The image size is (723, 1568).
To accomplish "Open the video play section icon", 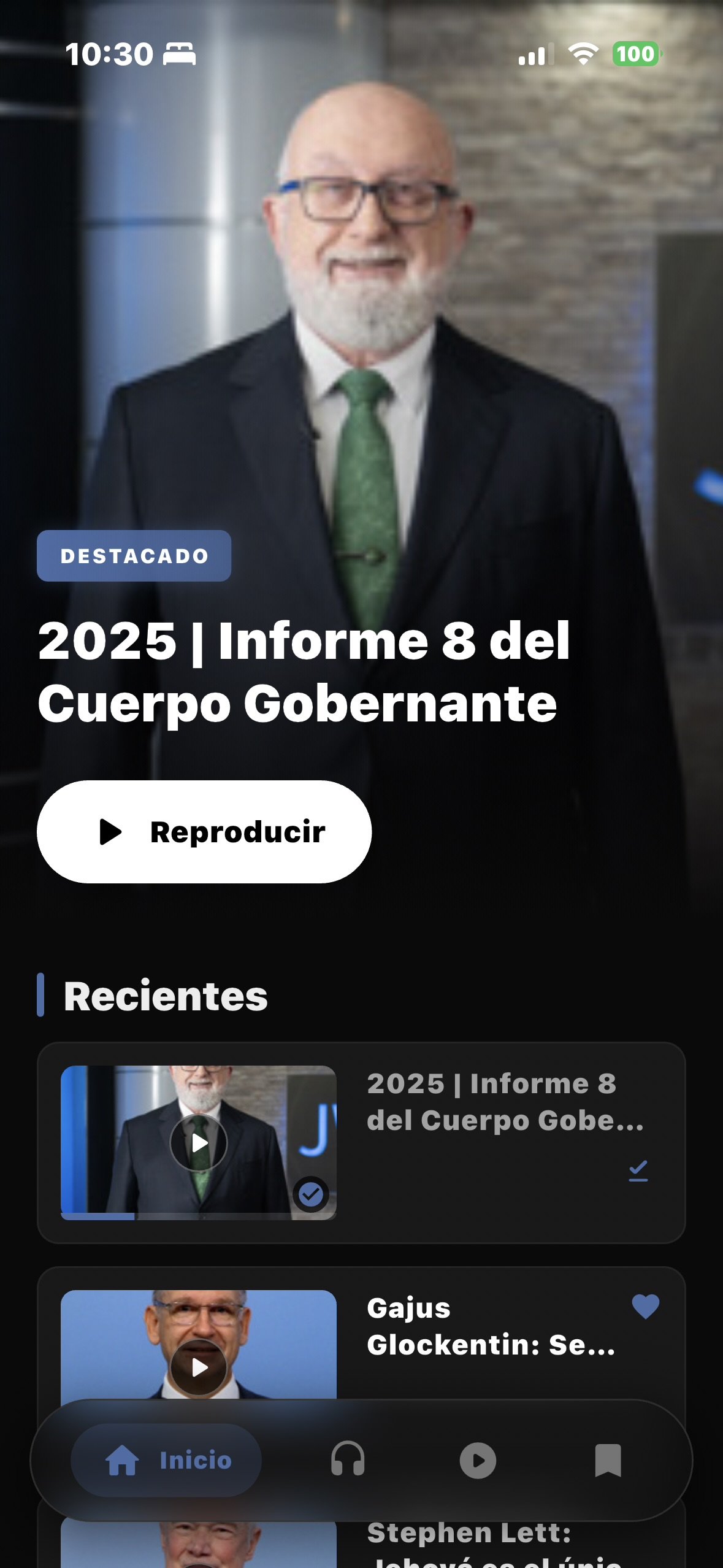I will [477, 1461].
